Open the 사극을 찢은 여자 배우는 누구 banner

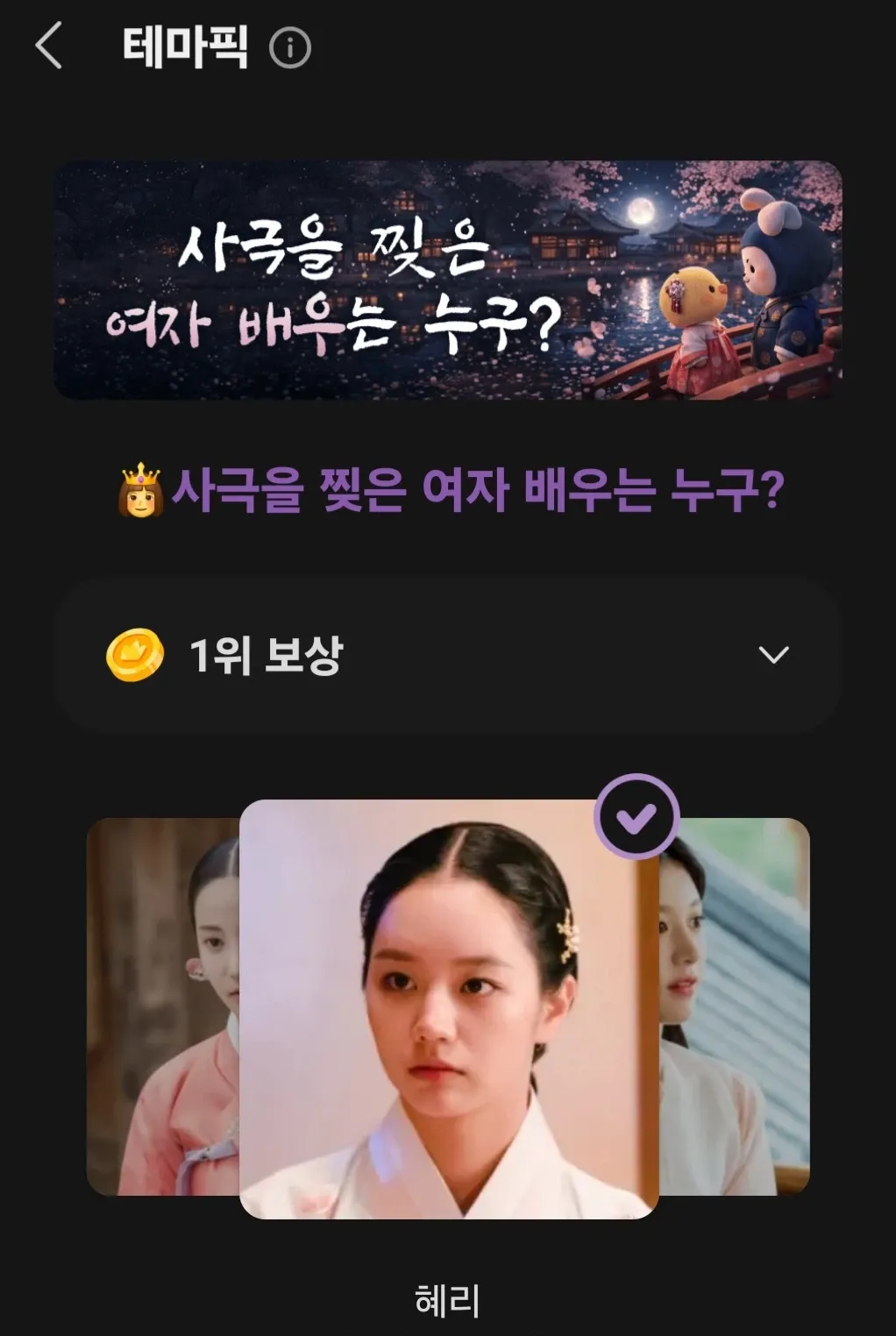click(x=447, y=280)
